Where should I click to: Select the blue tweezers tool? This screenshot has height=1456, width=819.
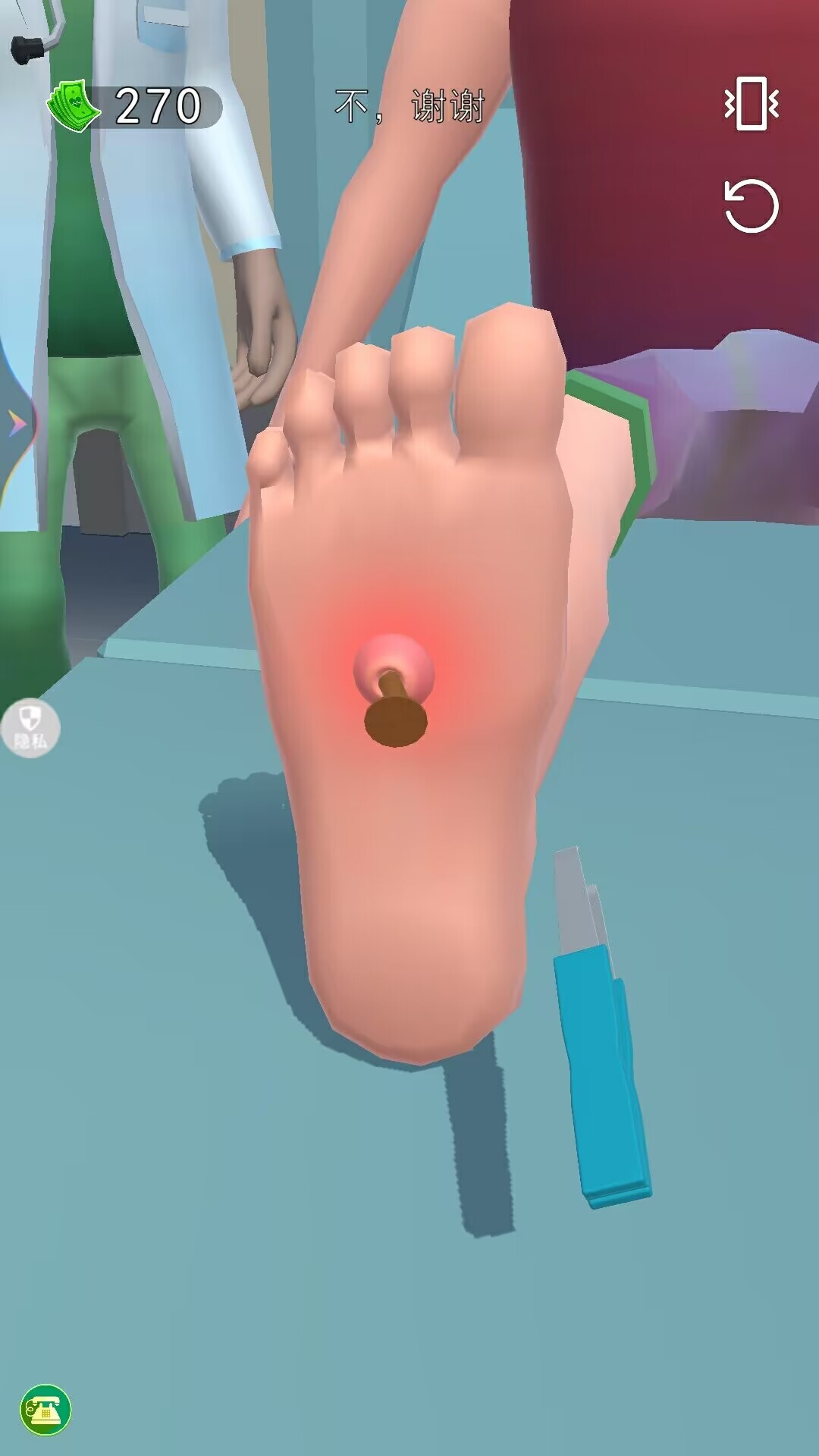coord(603,1062)
